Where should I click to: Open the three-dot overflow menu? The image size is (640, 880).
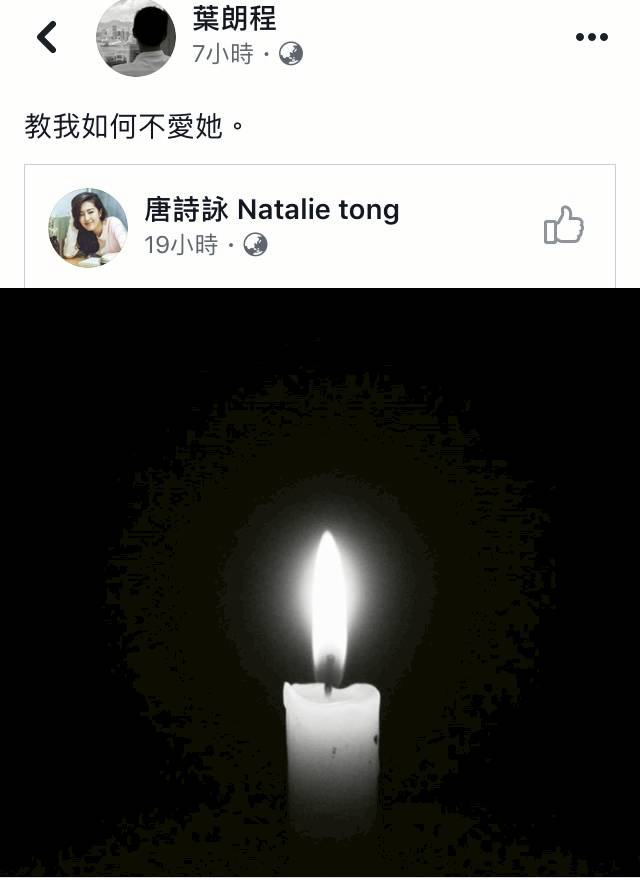[x=591, y=38]
